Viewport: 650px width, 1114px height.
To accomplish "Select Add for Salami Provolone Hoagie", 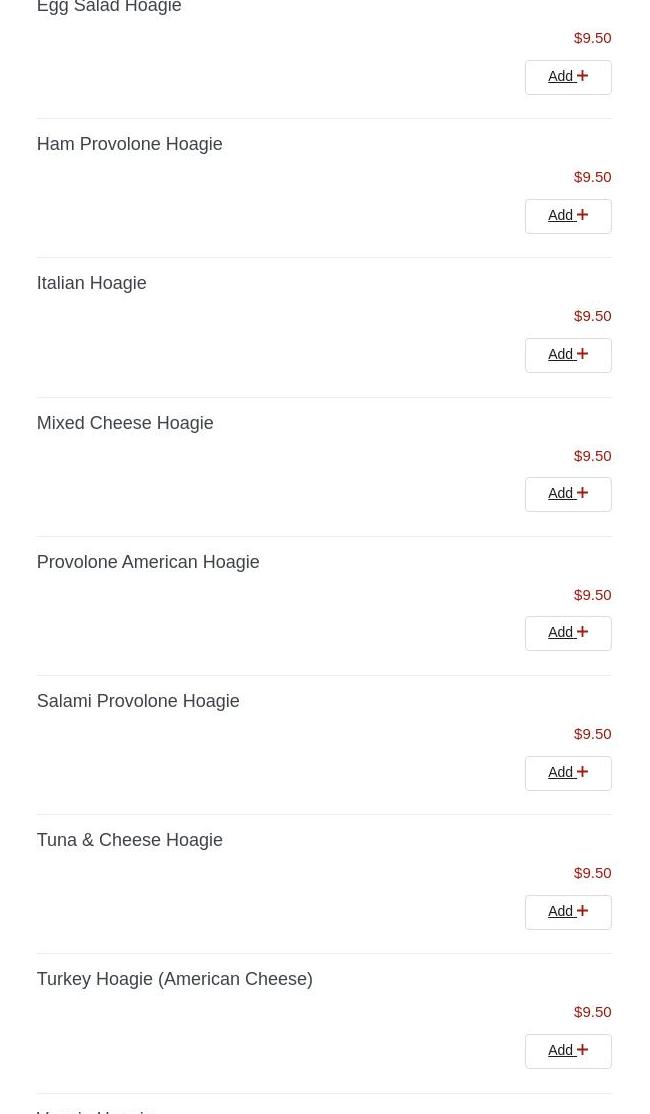I will tap(567, 773).
